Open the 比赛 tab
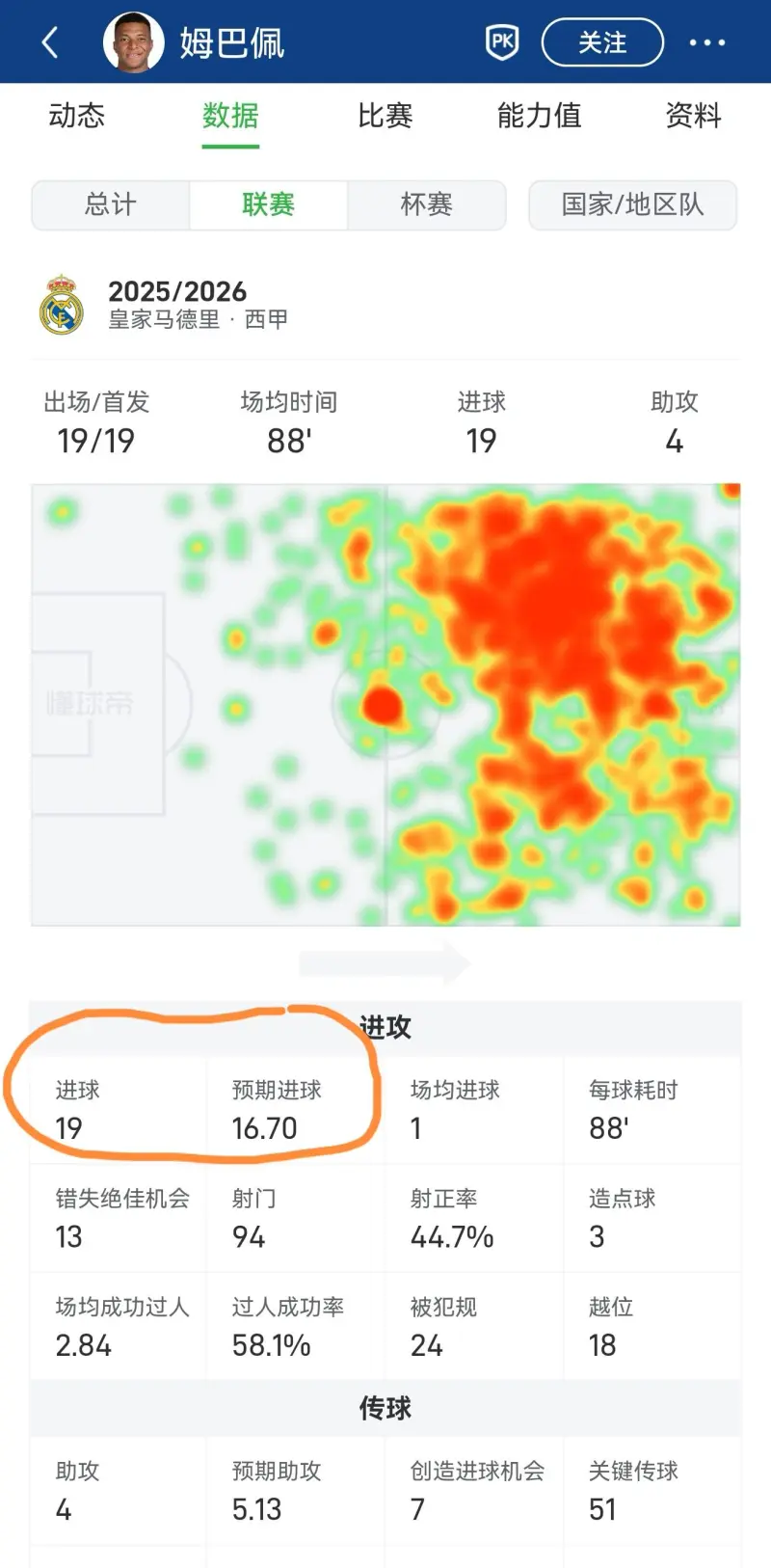This screenshot has width=771, height=1568. tap(385, 116)
